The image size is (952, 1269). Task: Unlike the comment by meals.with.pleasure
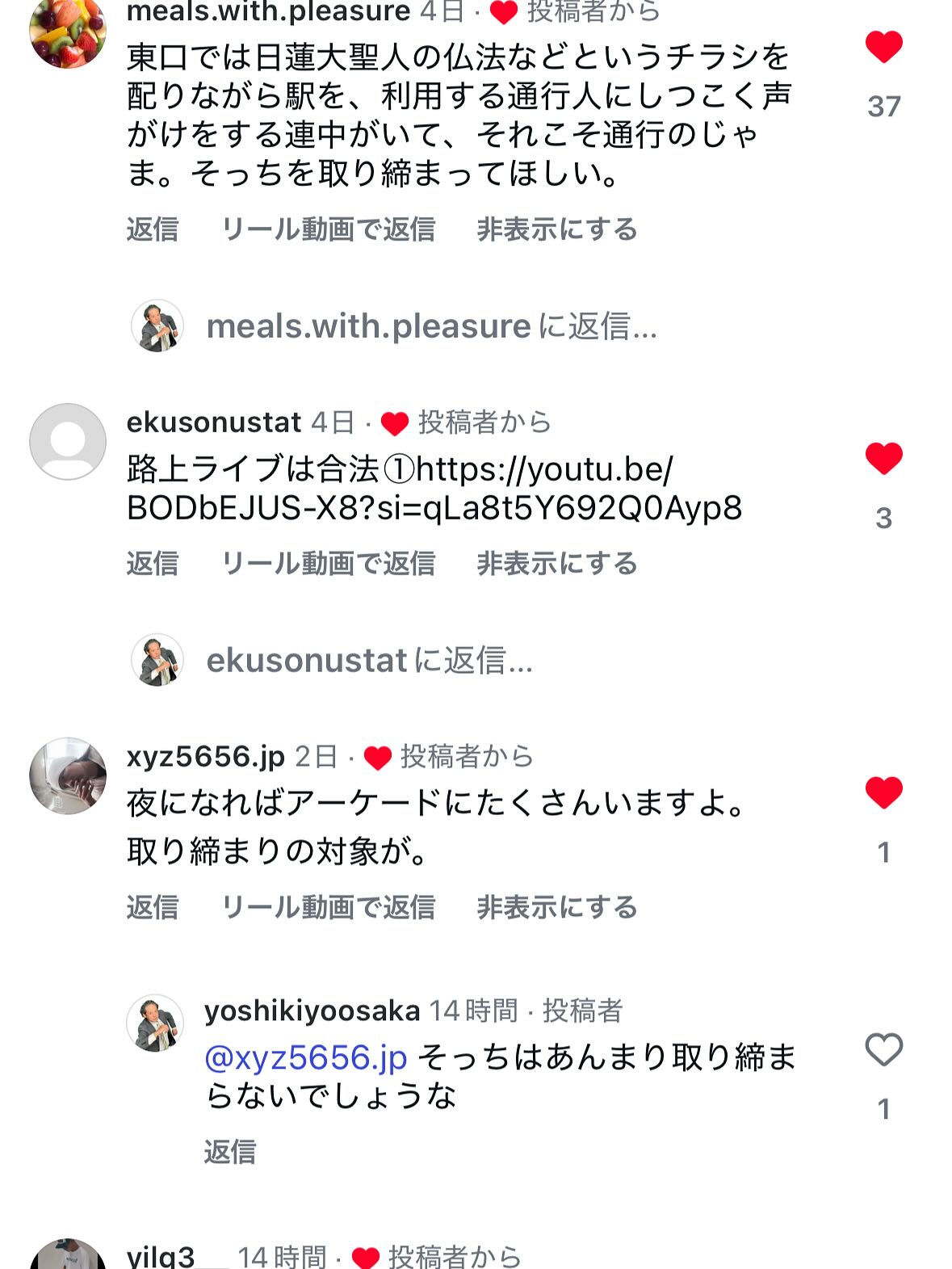pyautogui.click(x=883, y=47)
